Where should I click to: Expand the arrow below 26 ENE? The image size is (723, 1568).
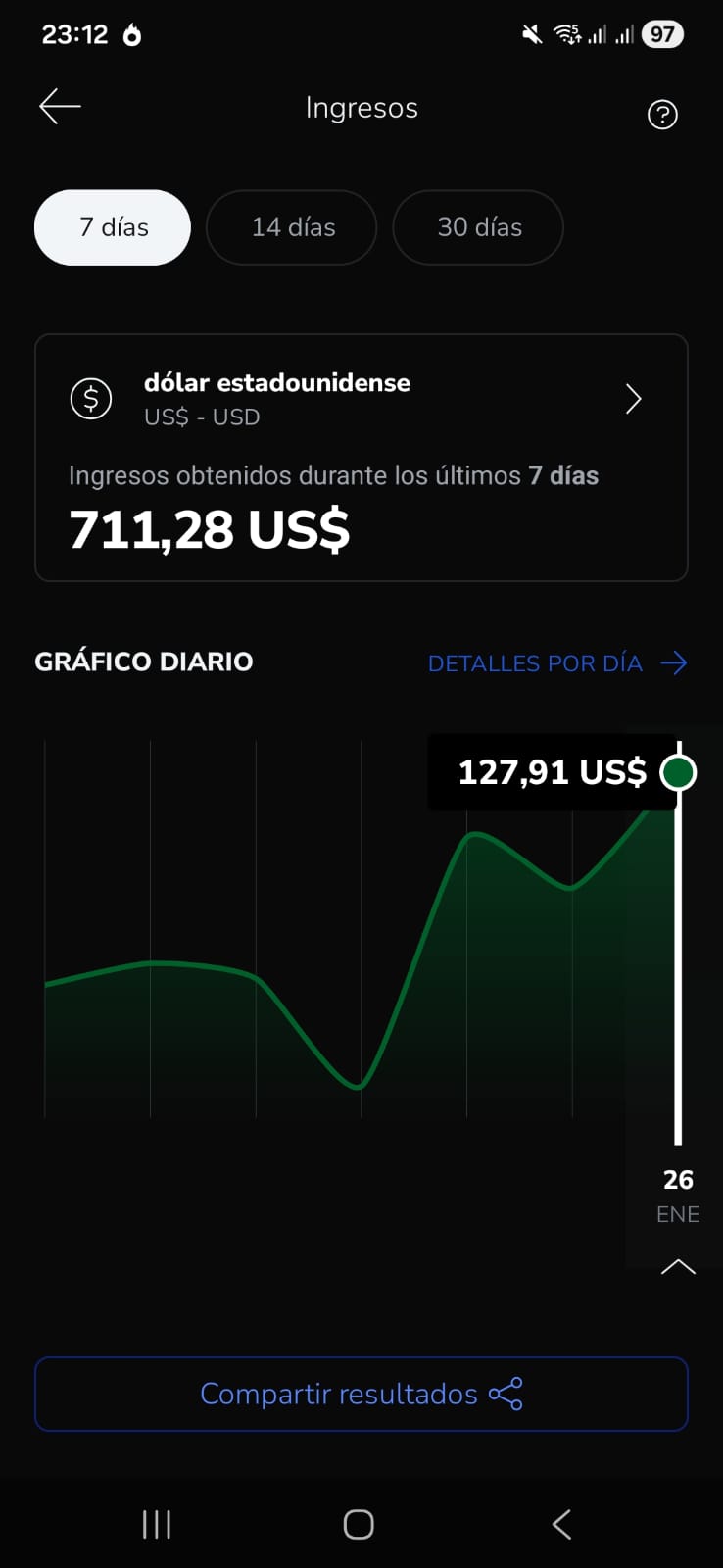tap(678, 1266)
